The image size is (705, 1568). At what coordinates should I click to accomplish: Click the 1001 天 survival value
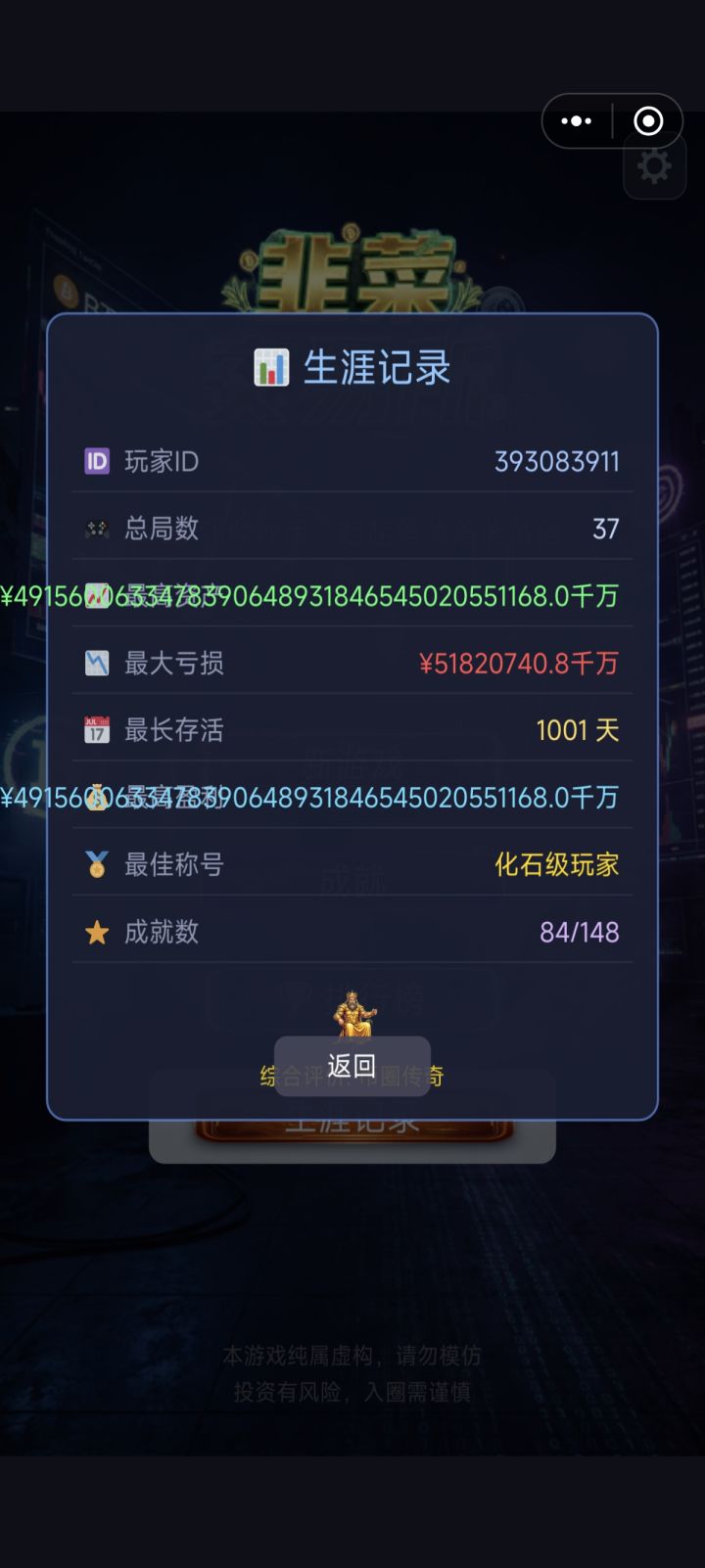(577, 730)
